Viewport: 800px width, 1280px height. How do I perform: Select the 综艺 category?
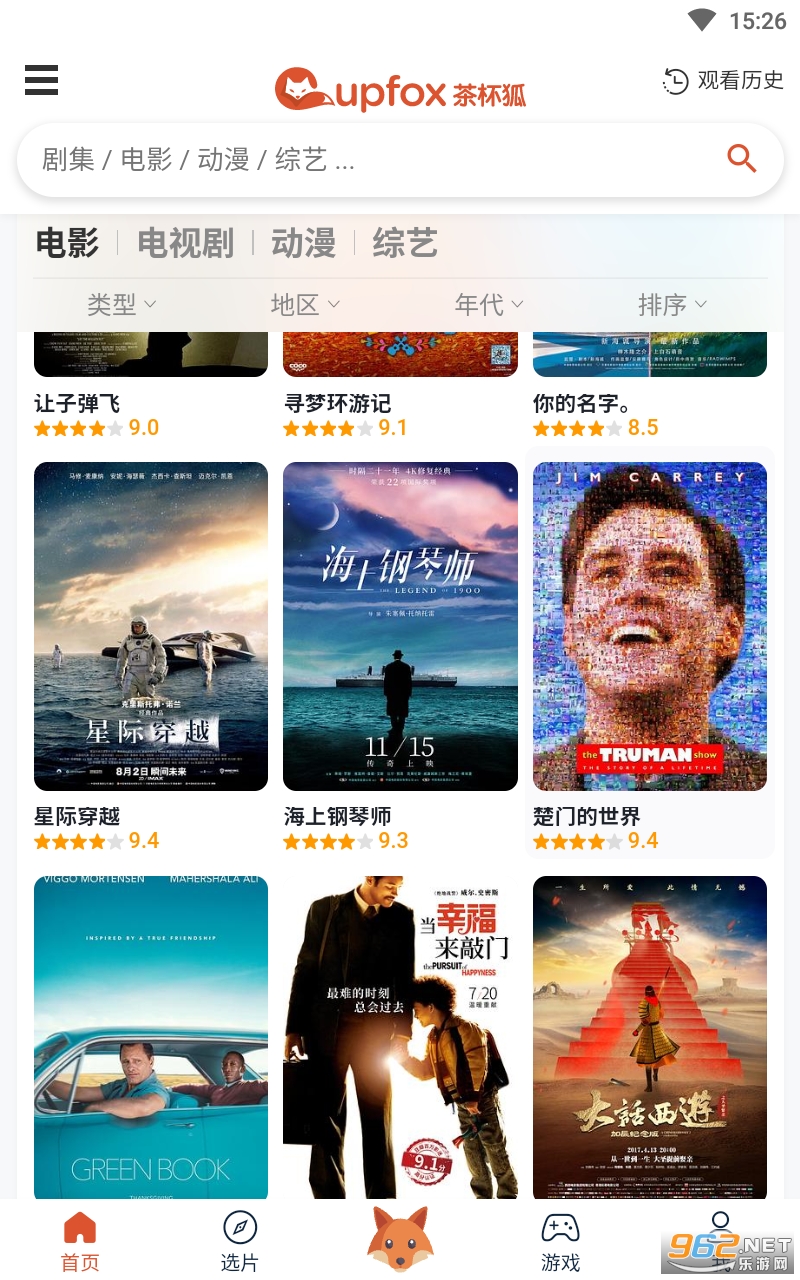tap(405, 243)
